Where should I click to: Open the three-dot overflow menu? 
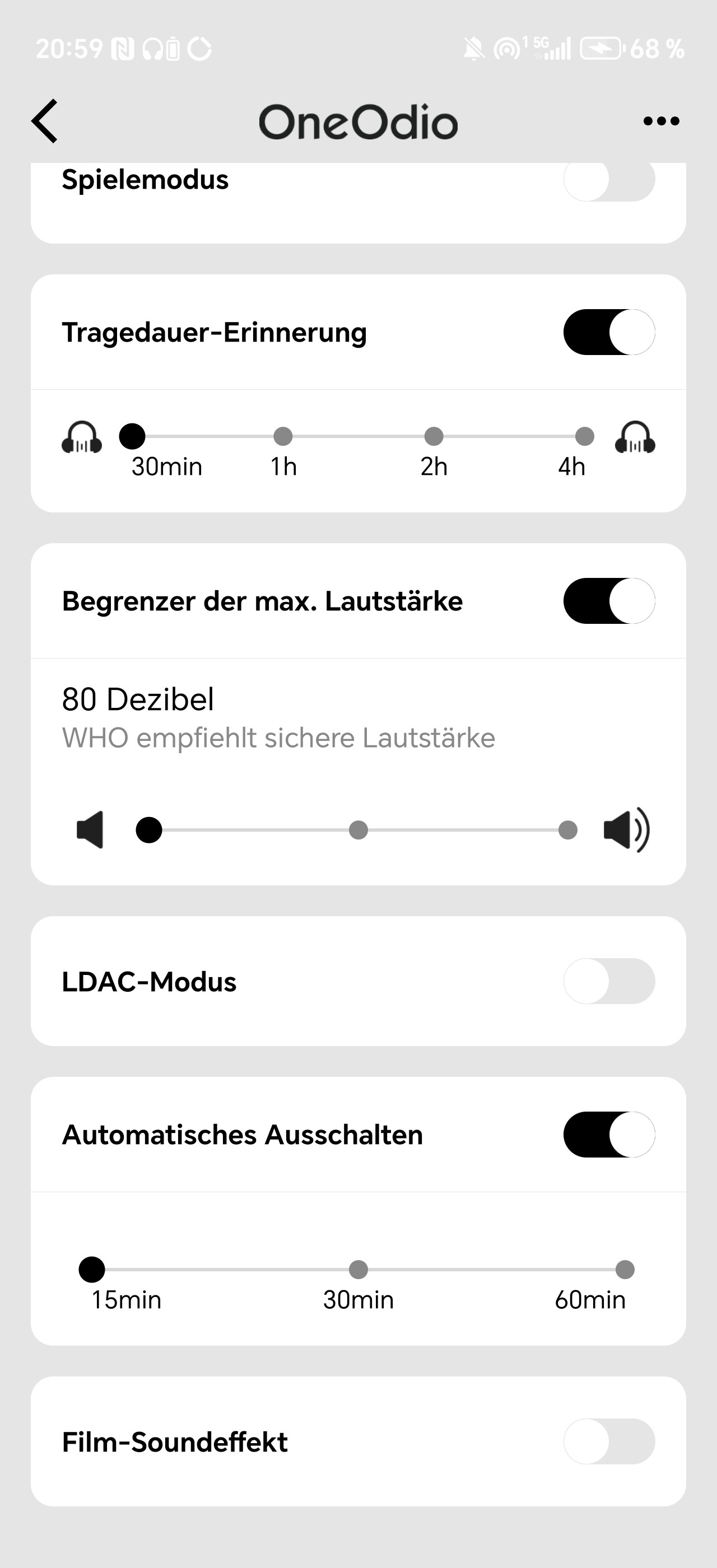tap(661, 121)
